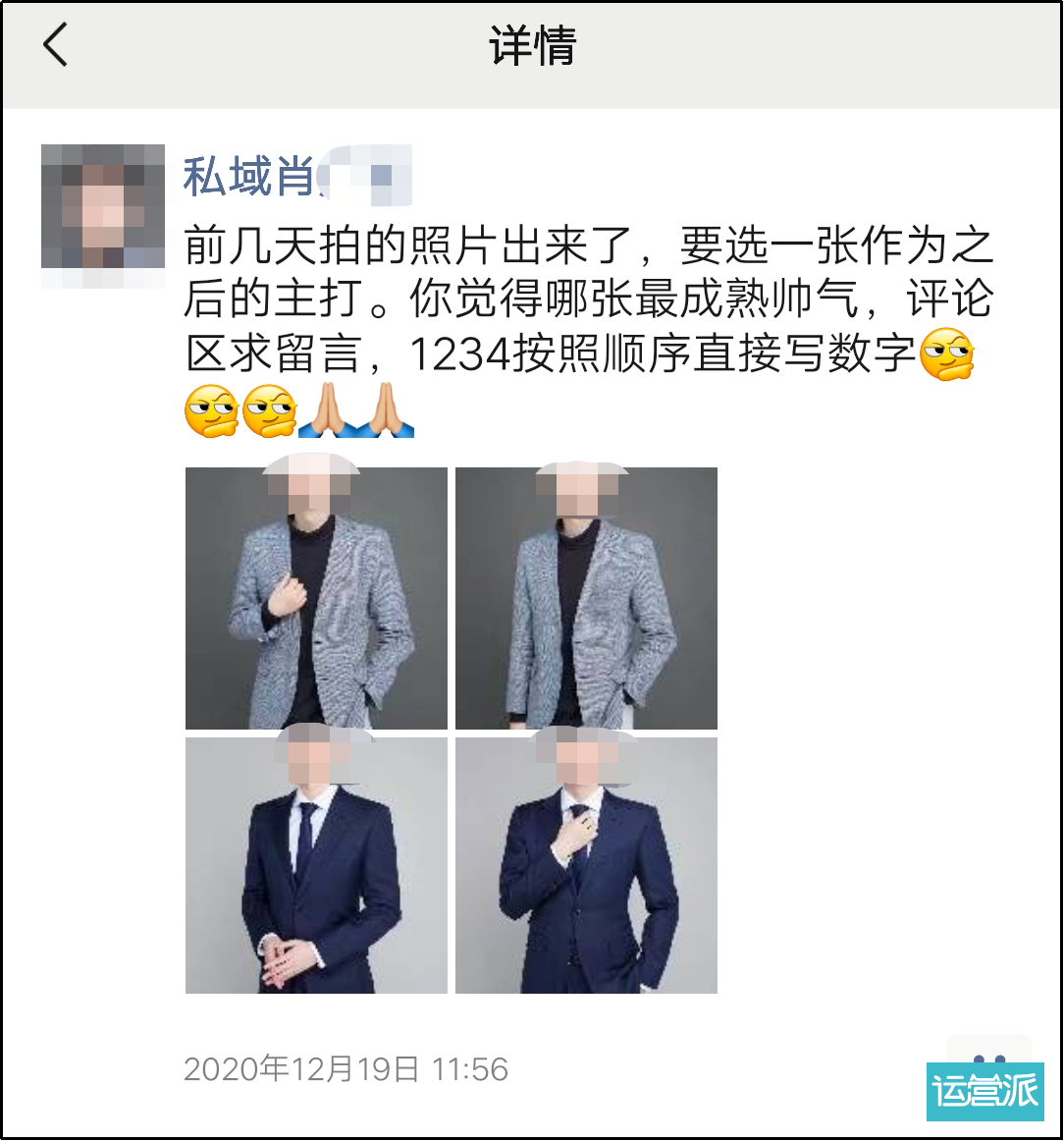Screen dimensions: 1064x1141
Task: View the fourth photo adjusting the tie
Action: [586, 865]
